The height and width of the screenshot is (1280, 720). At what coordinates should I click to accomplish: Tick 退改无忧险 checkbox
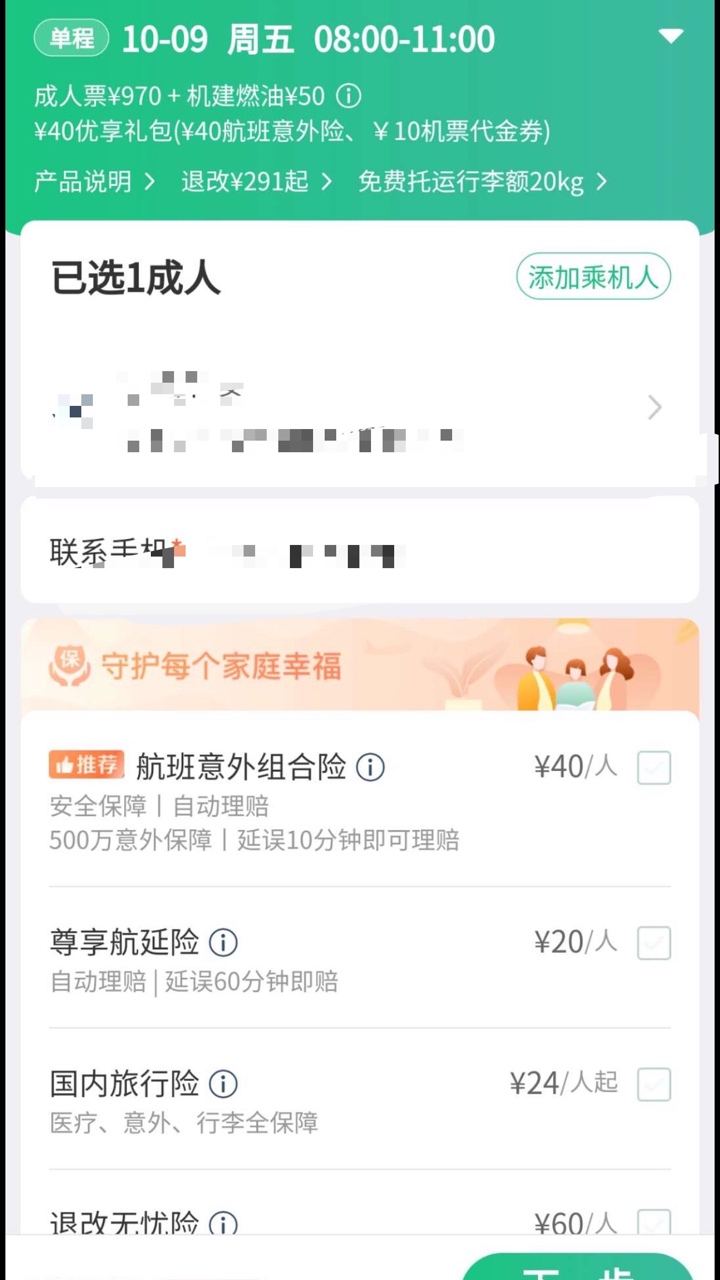654,1222
